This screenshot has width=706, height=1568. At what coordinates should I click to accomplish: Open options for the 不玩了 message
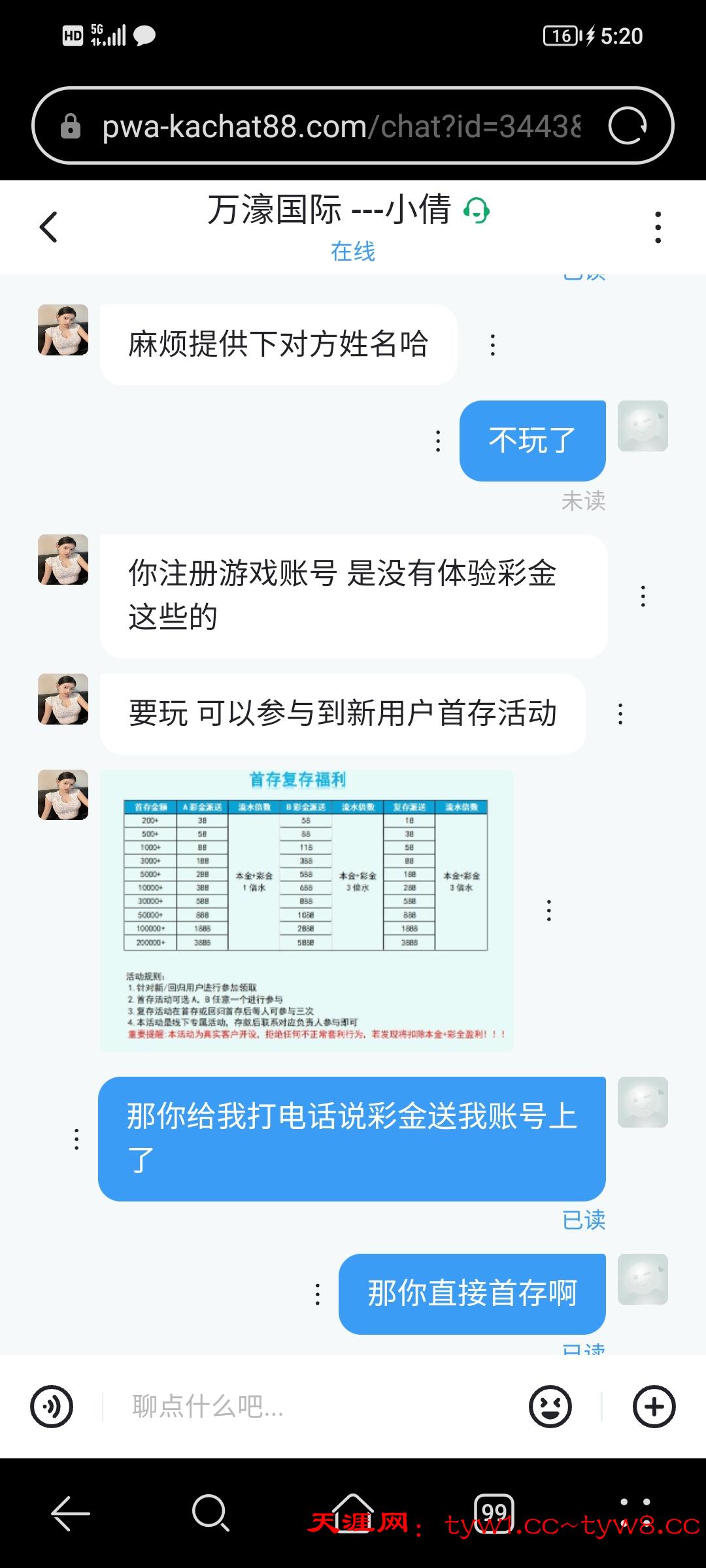click(x=438, y=441)
